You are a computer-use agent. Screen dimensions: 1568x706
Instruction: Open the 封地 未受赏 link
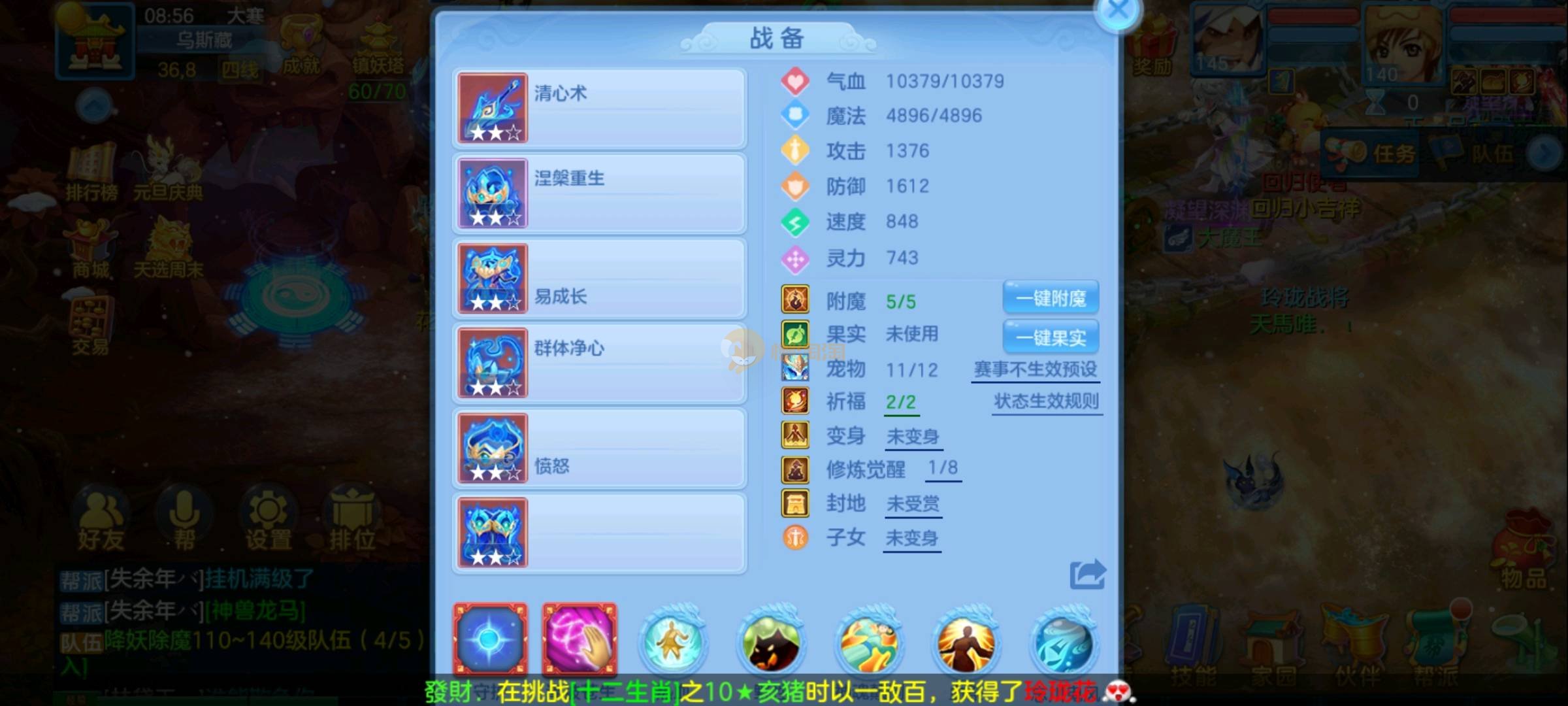tap(913, 504)
